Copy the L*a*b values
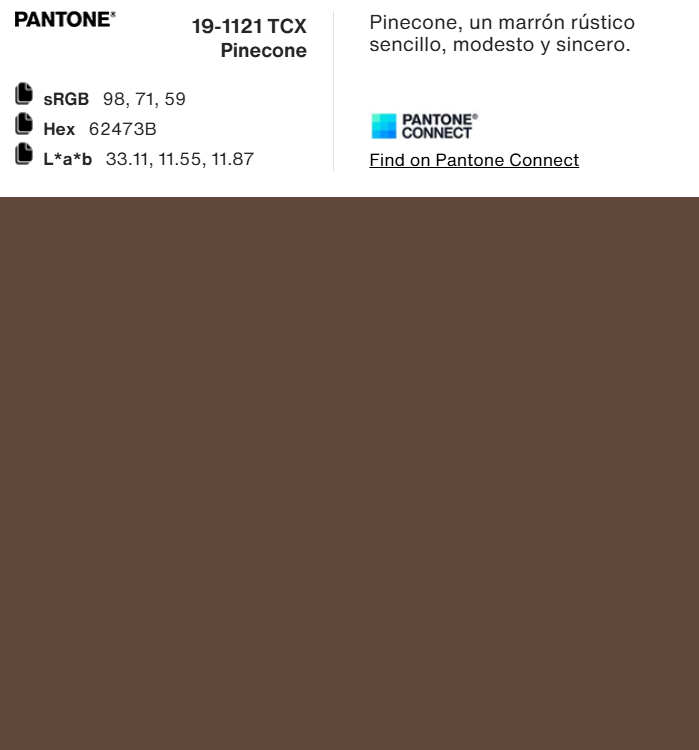This screenshot has width=699, height=750. click(24, 155)
